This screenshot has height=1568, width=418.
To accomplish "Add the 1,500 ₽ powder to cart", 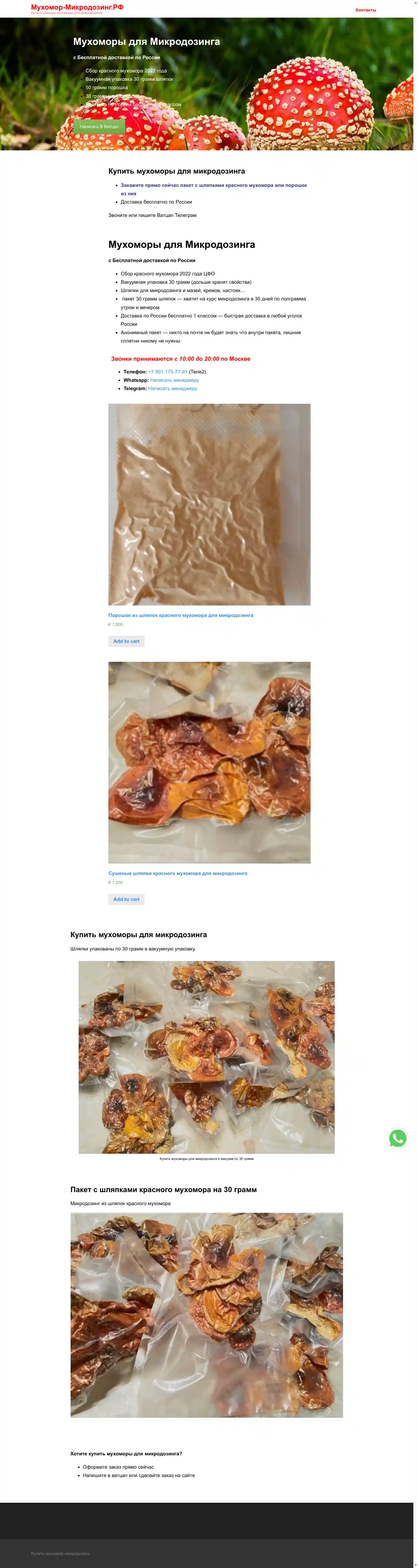I will tap(126, 641).
